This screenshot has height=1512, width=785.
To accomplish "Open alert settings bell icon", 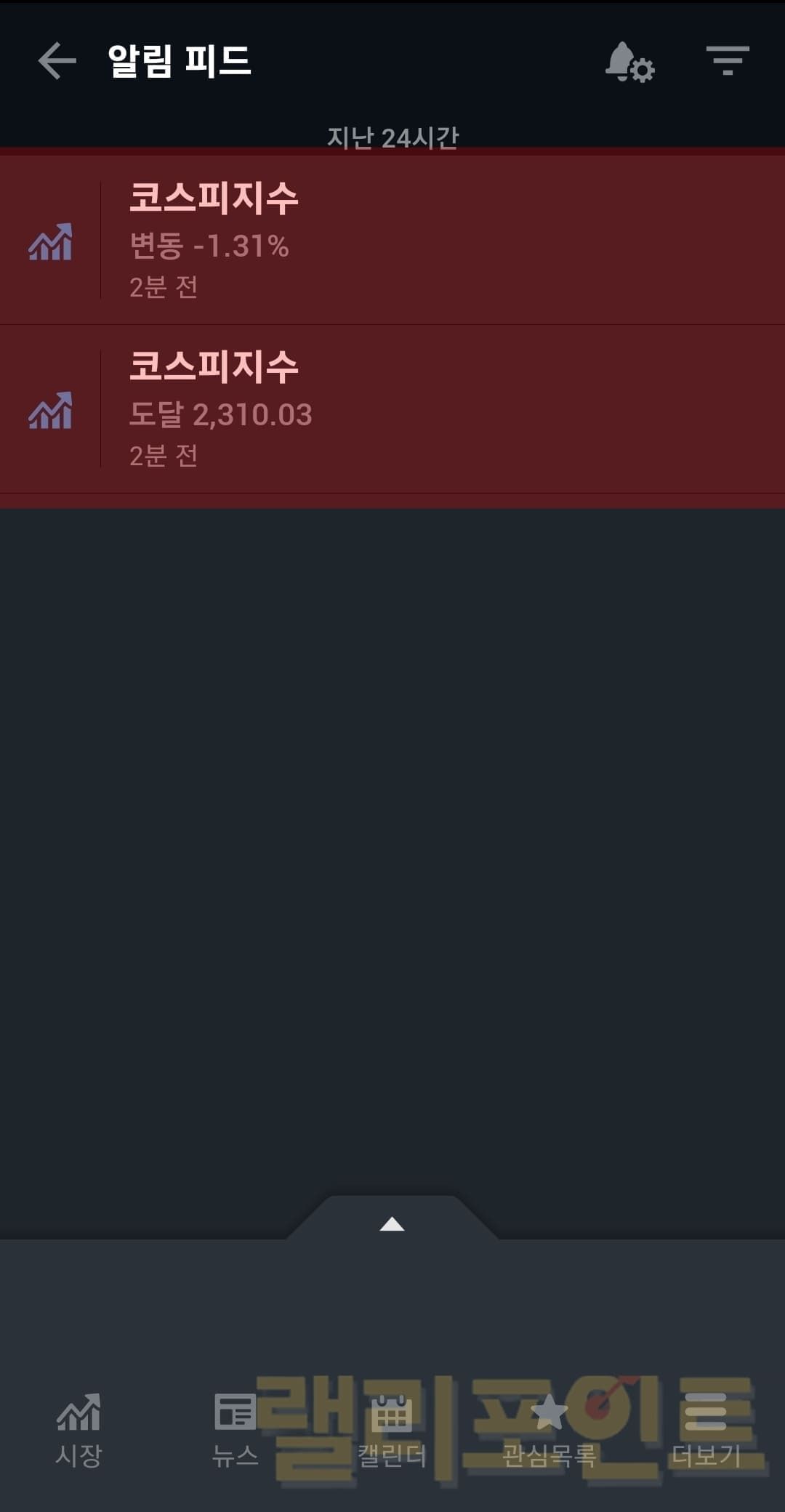I will point(629,62).
